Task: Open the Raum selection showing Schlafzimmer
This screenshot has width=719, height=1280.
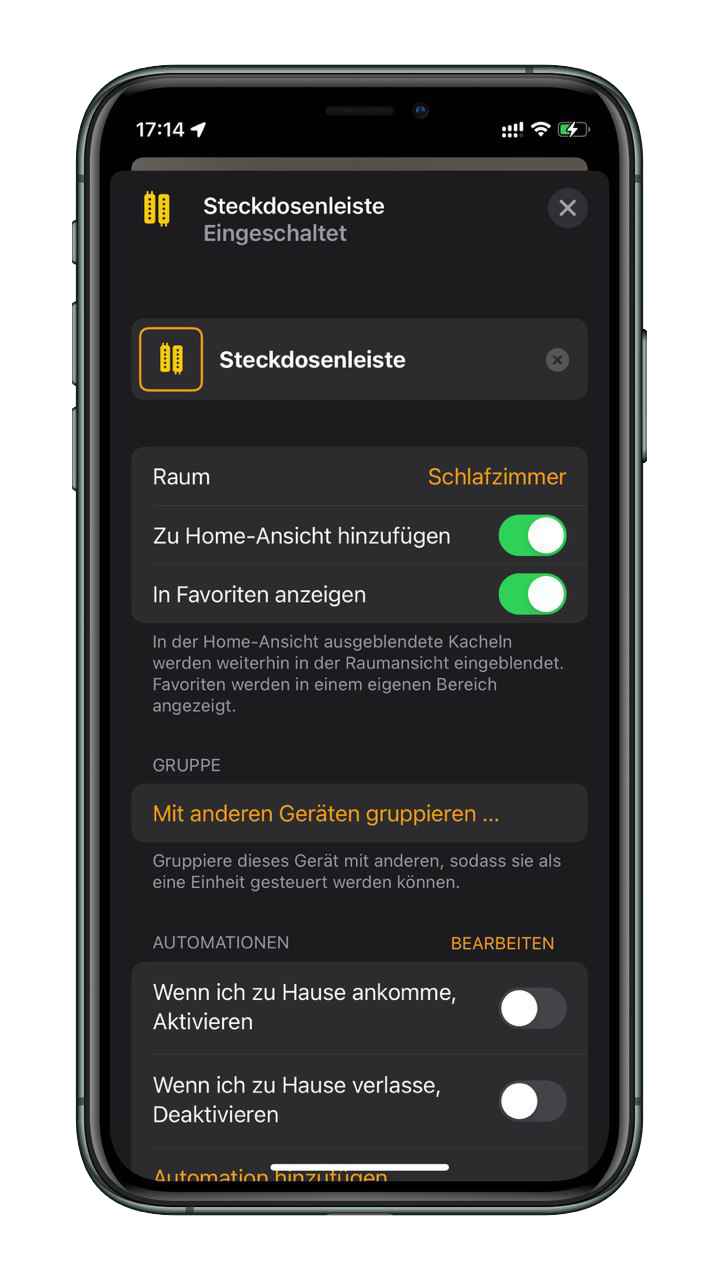Action: [x=359, y=477]
